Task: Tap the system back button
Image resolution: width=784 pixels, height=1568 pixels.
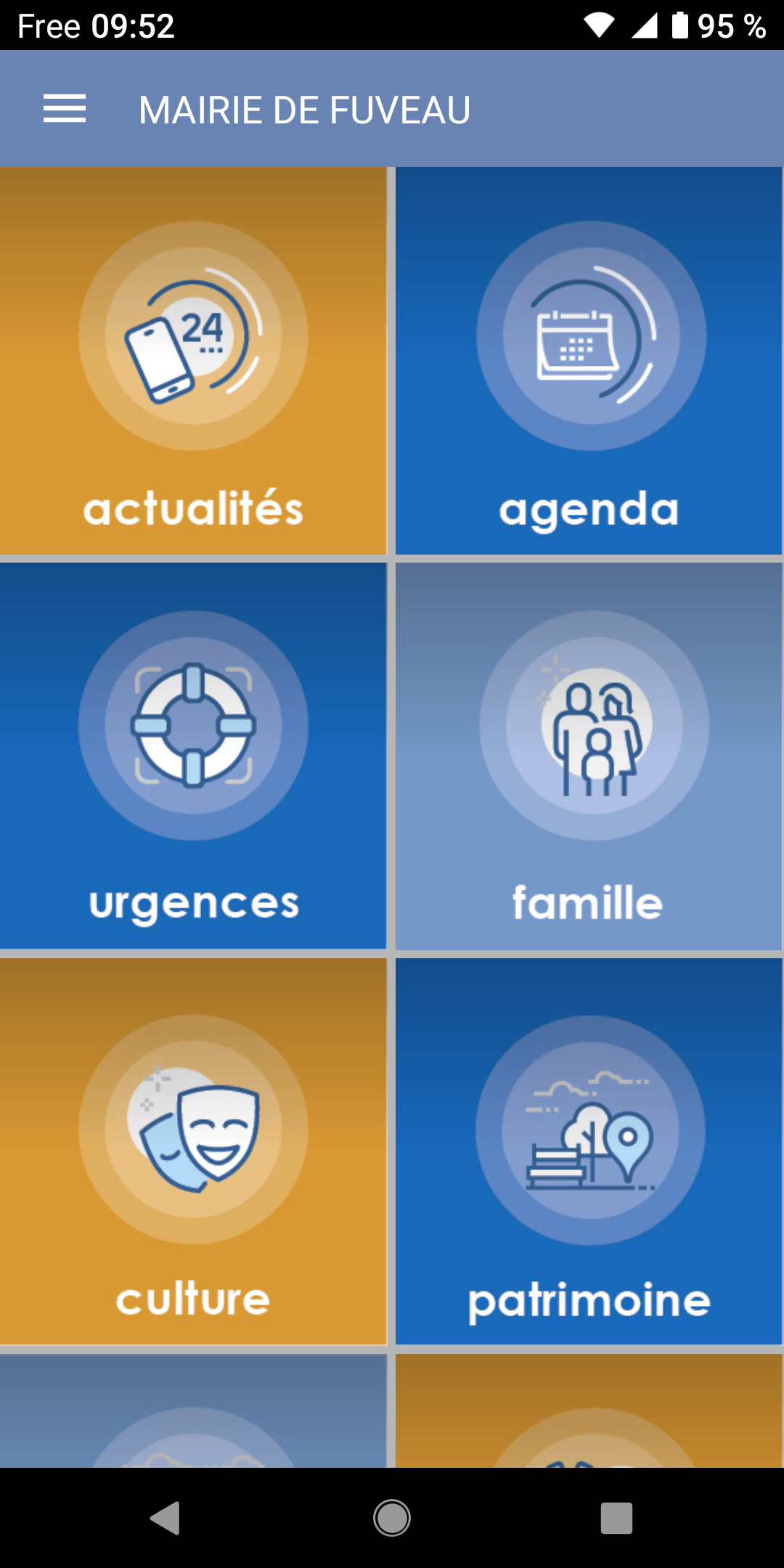Action: (x=166, y=1518)
